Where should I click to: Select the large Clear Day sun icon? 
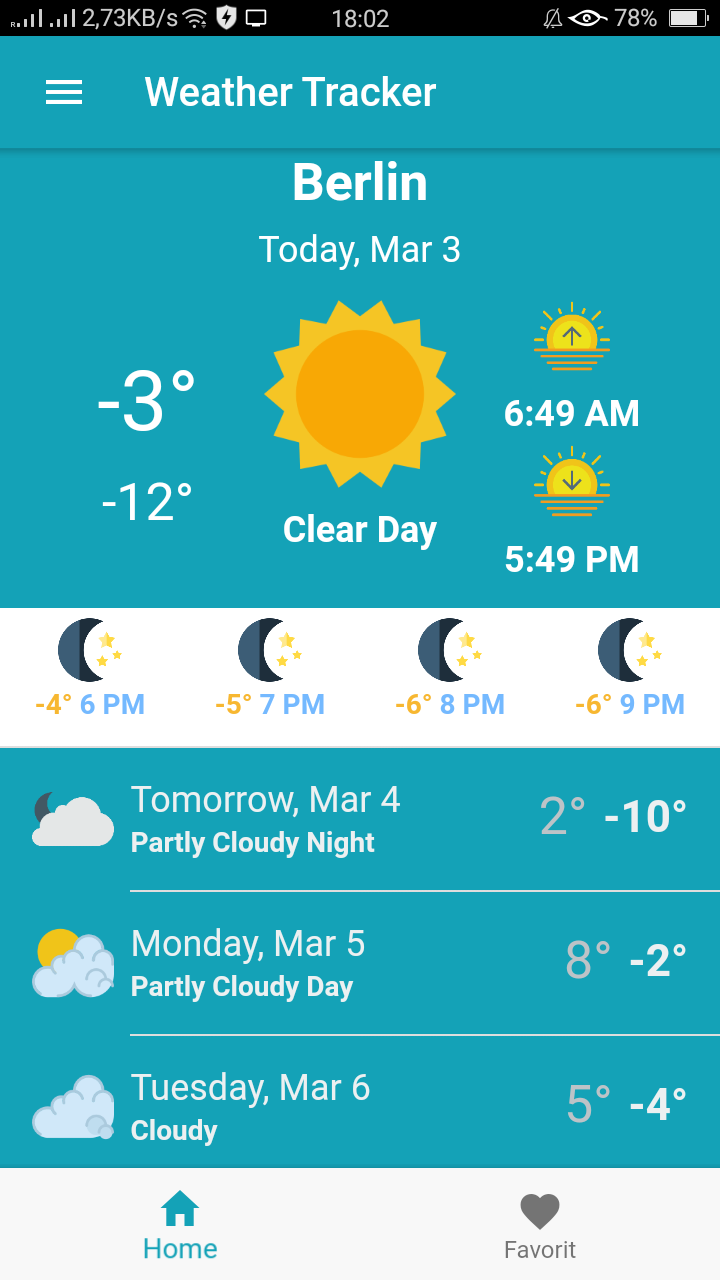[x=360, y=393]
